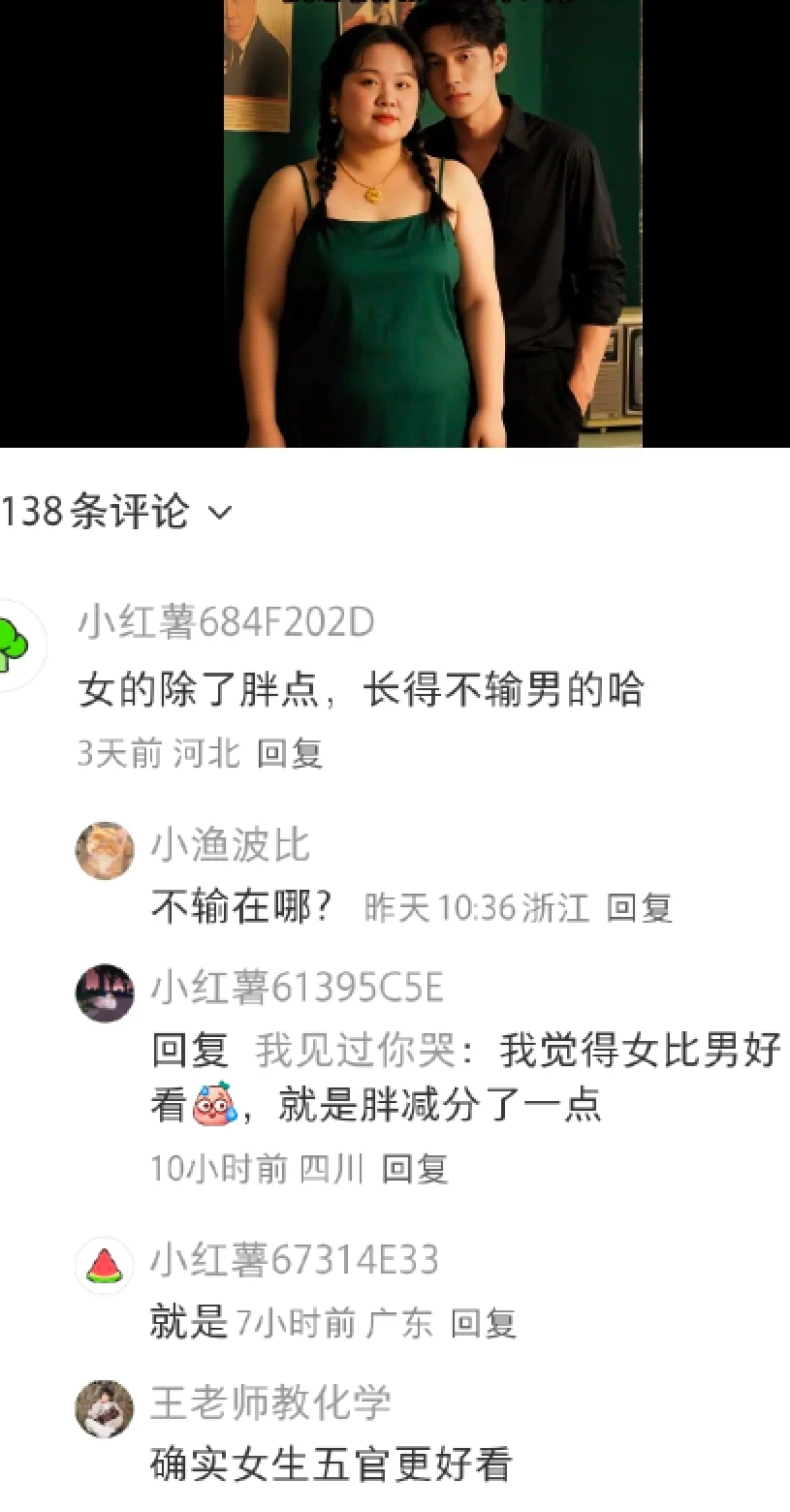Reply to 小红薯684F202D's comment
Screen dimensions: 790x1512
(x=289, y=753)
